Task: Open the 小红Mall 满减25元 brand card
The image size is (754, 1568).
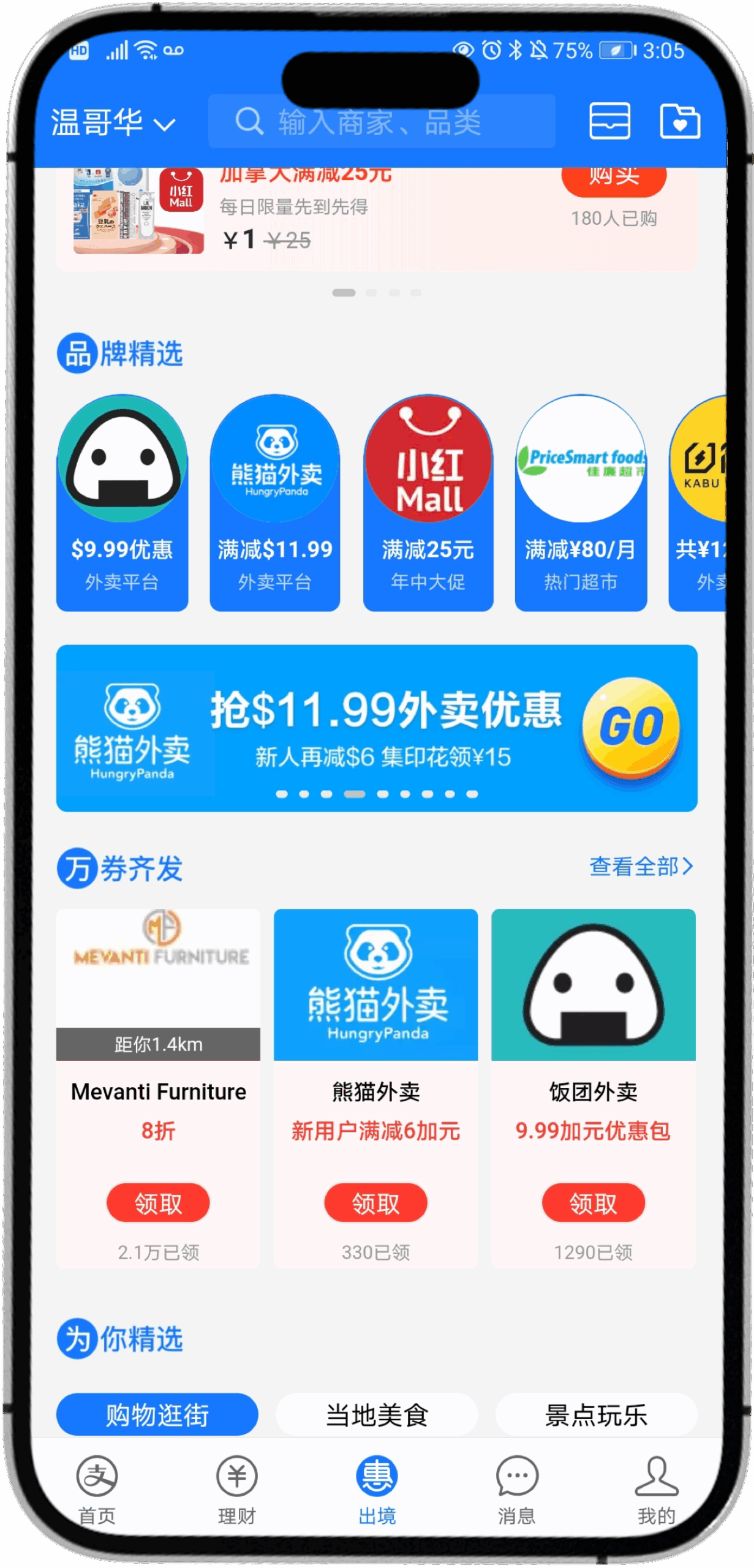Action: (x=428, y=502)
